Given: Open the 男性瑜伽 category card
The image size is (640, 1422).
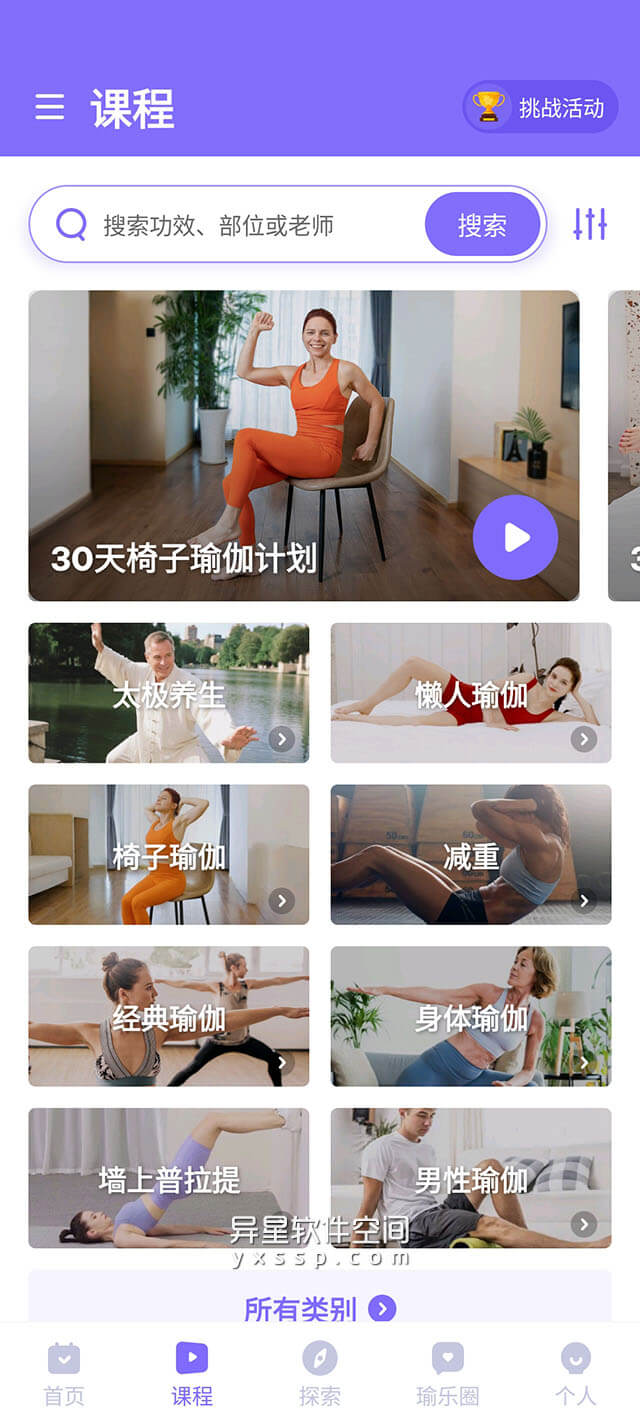Looking at the screenshot, I should coord(471,1178).
